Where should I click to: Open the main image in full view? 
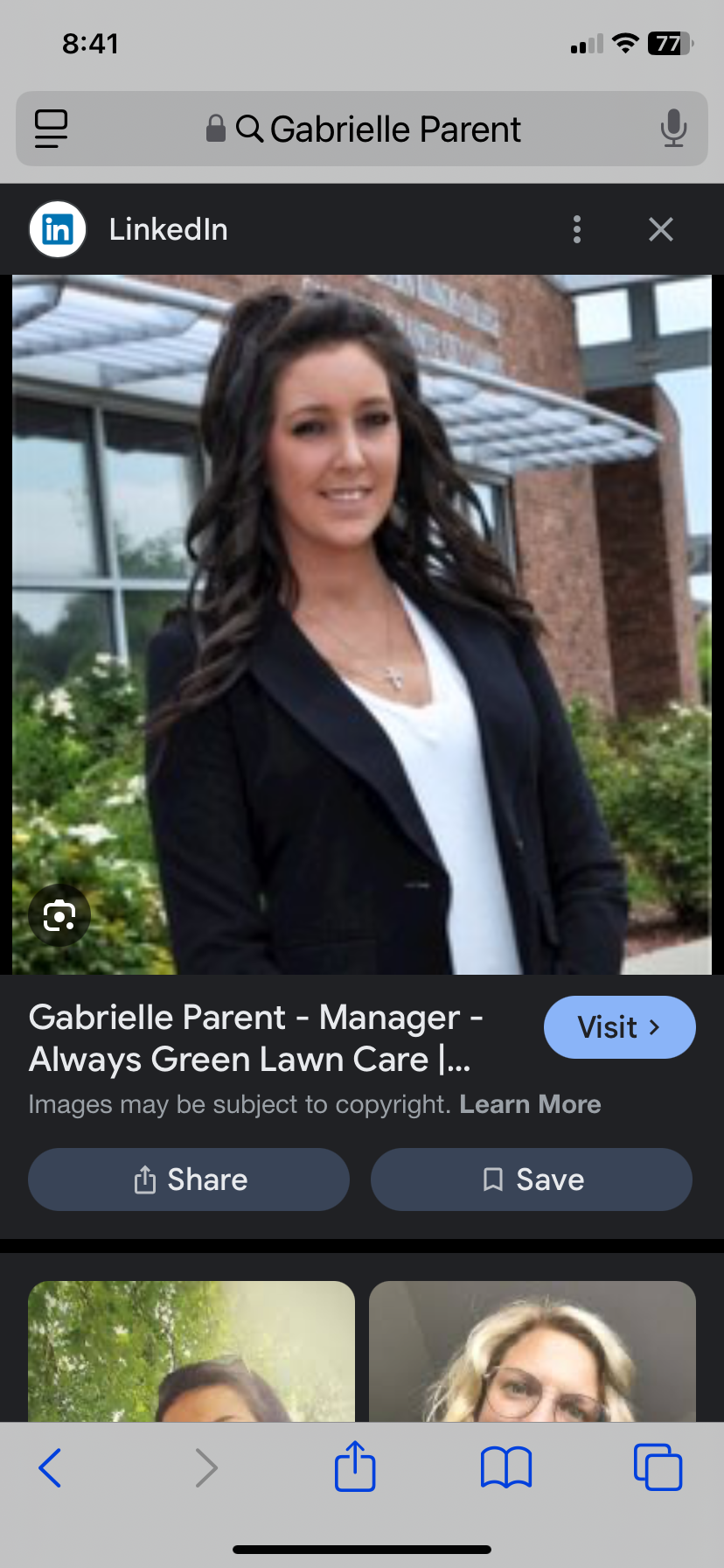(x=362, y=612)
